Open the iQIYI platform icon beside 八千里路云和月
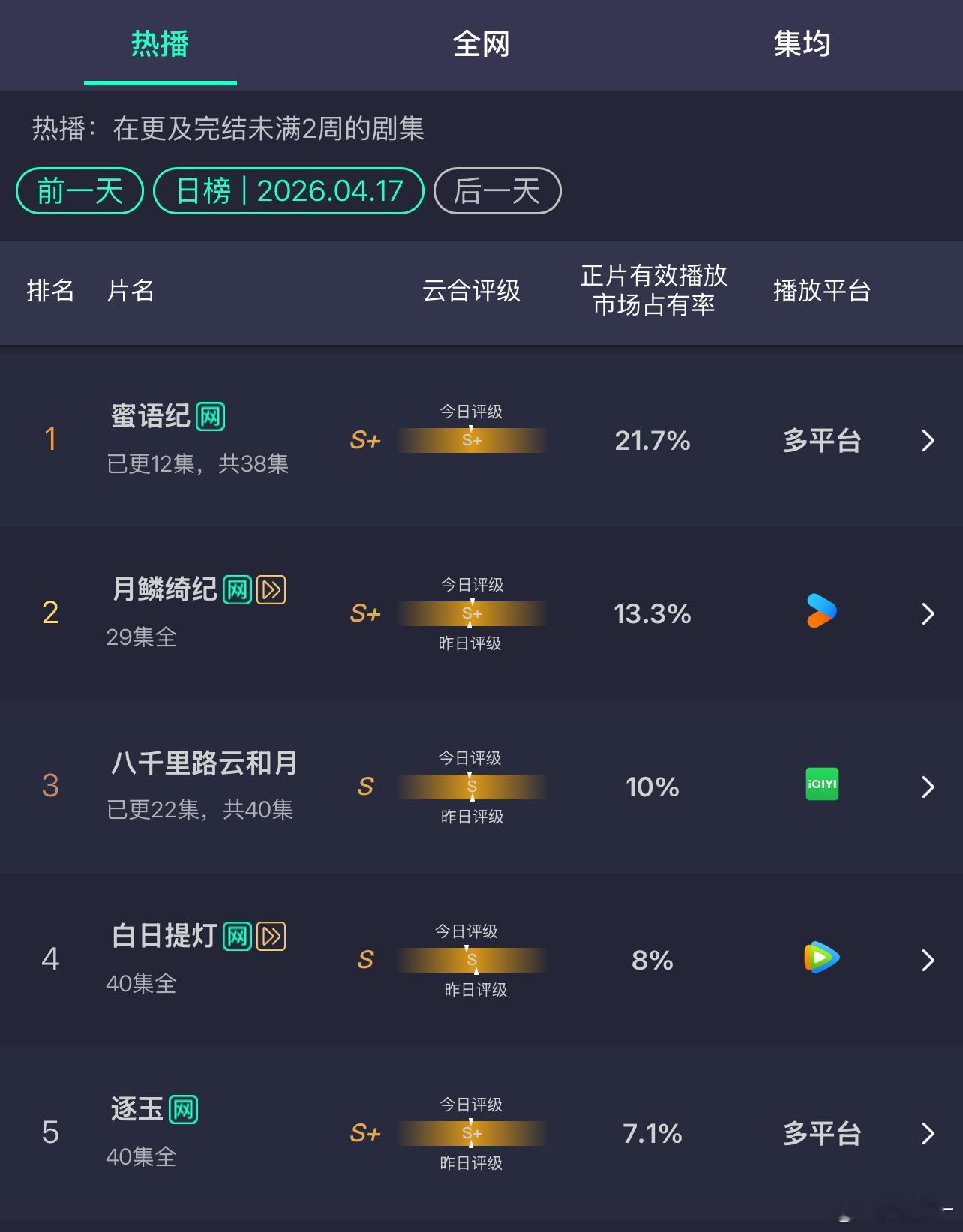Screen dimensions: 963x1232 point(821,784)
